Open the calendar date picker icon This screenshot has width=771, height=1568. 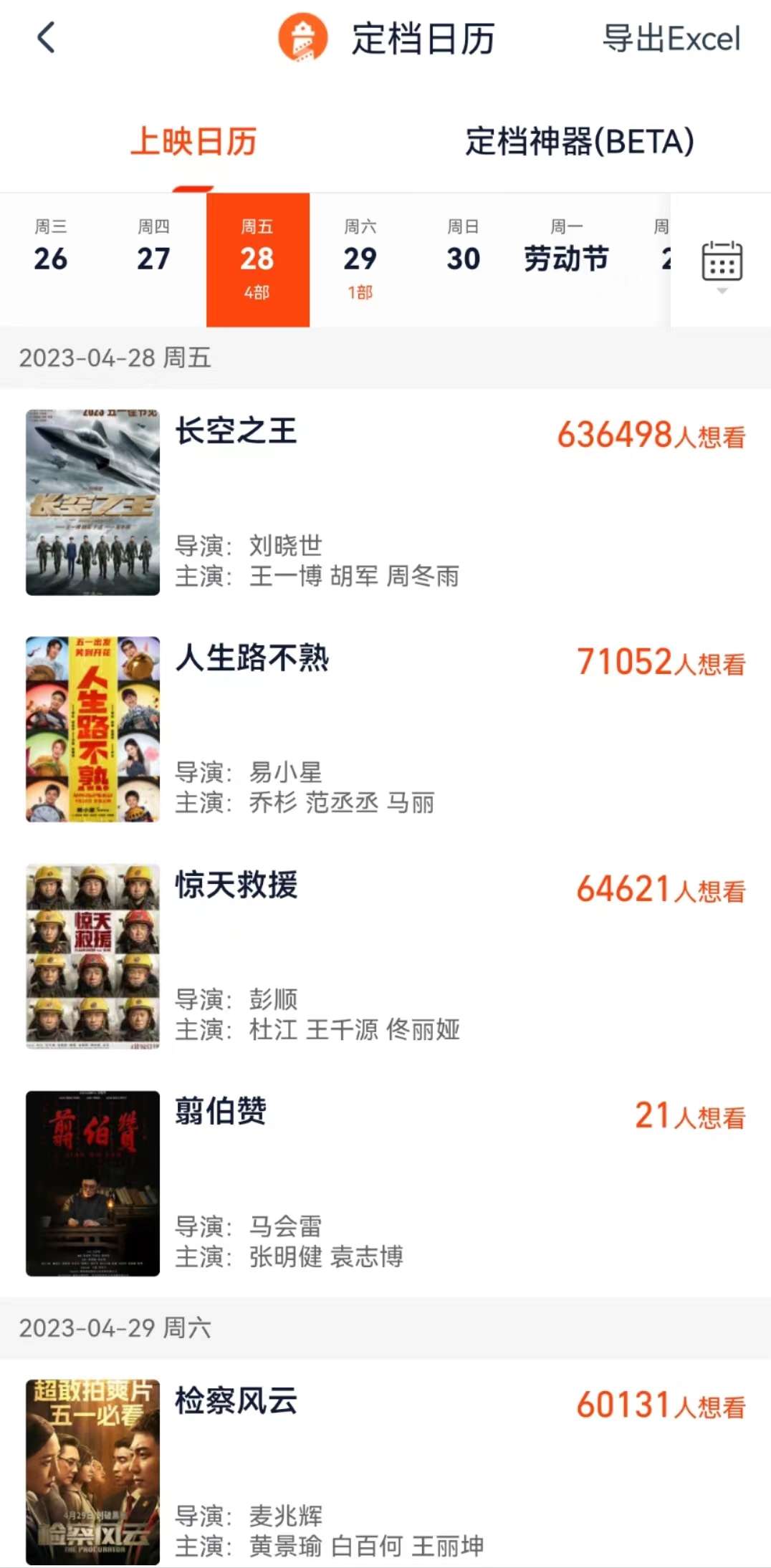[722, 261]
